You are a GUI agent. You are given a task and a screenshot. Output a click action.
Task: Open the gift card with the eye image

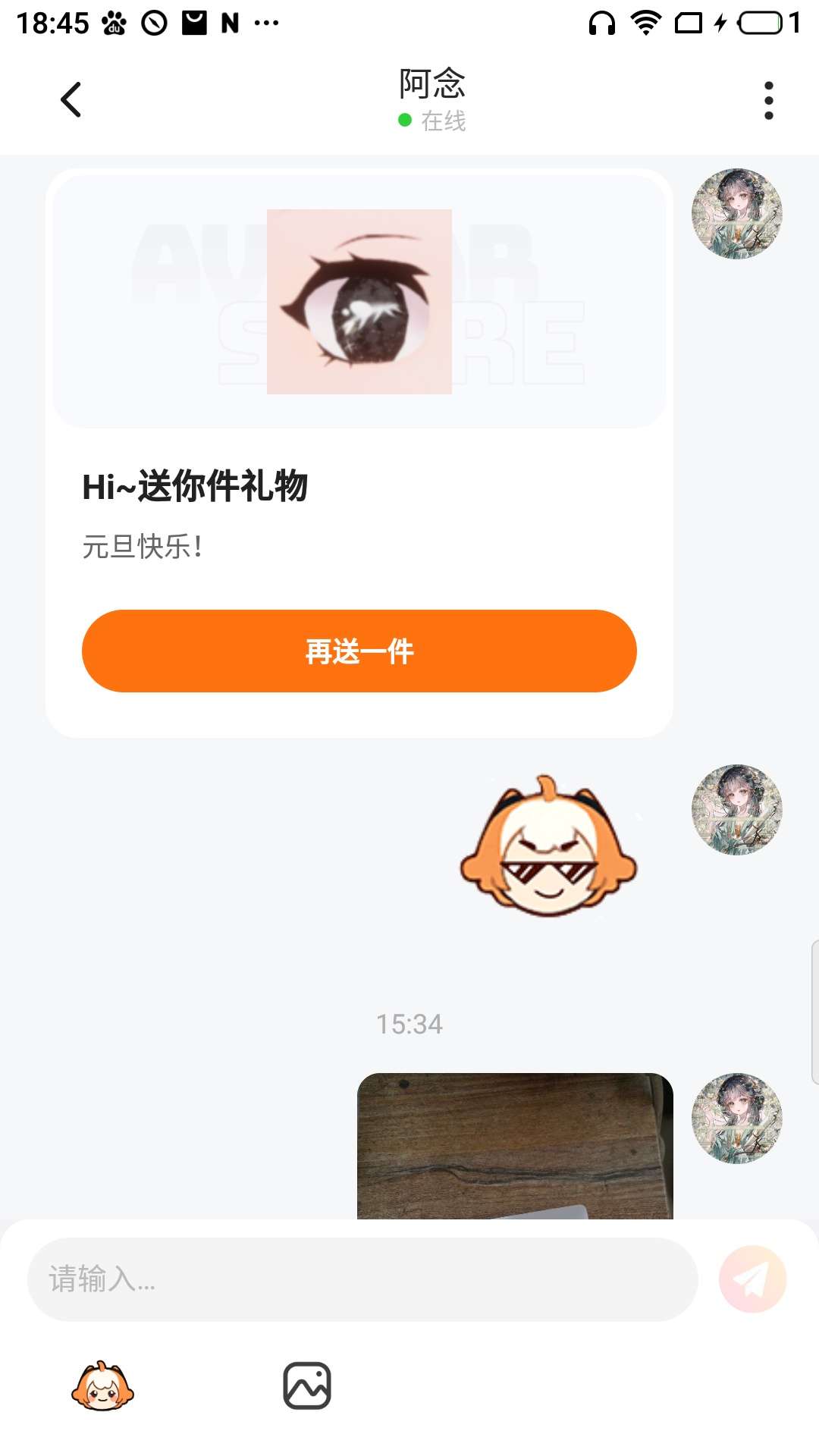point(359,302)
